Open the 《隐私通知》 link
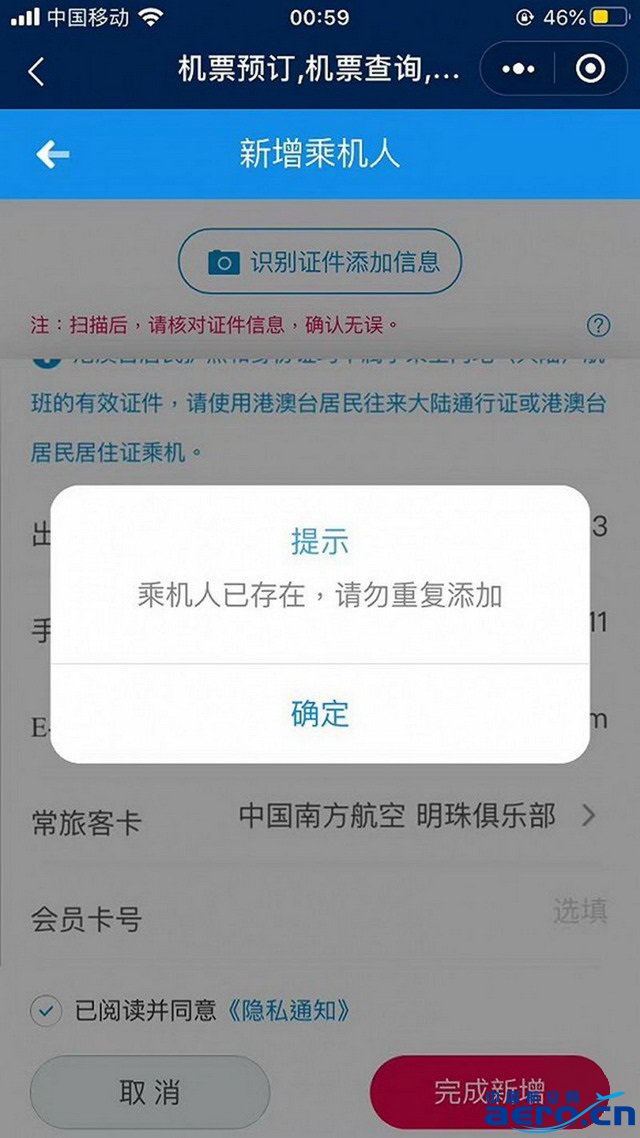The height and width of the screenshot is (1138, 640). 288,1010
